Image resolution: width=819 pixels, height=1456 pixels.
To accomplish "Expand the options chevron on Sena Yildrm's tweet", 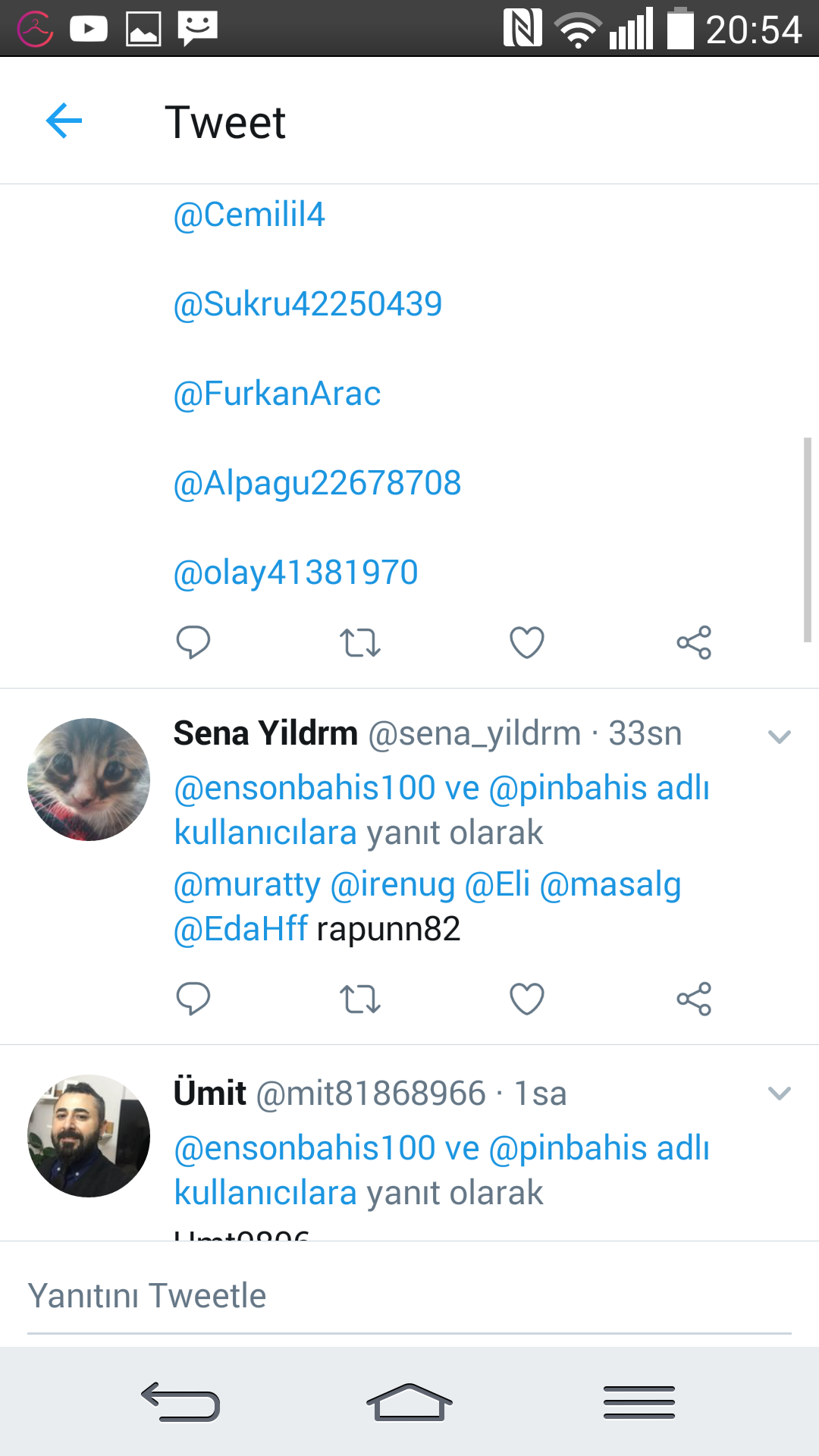I will [x=780, y=736].
